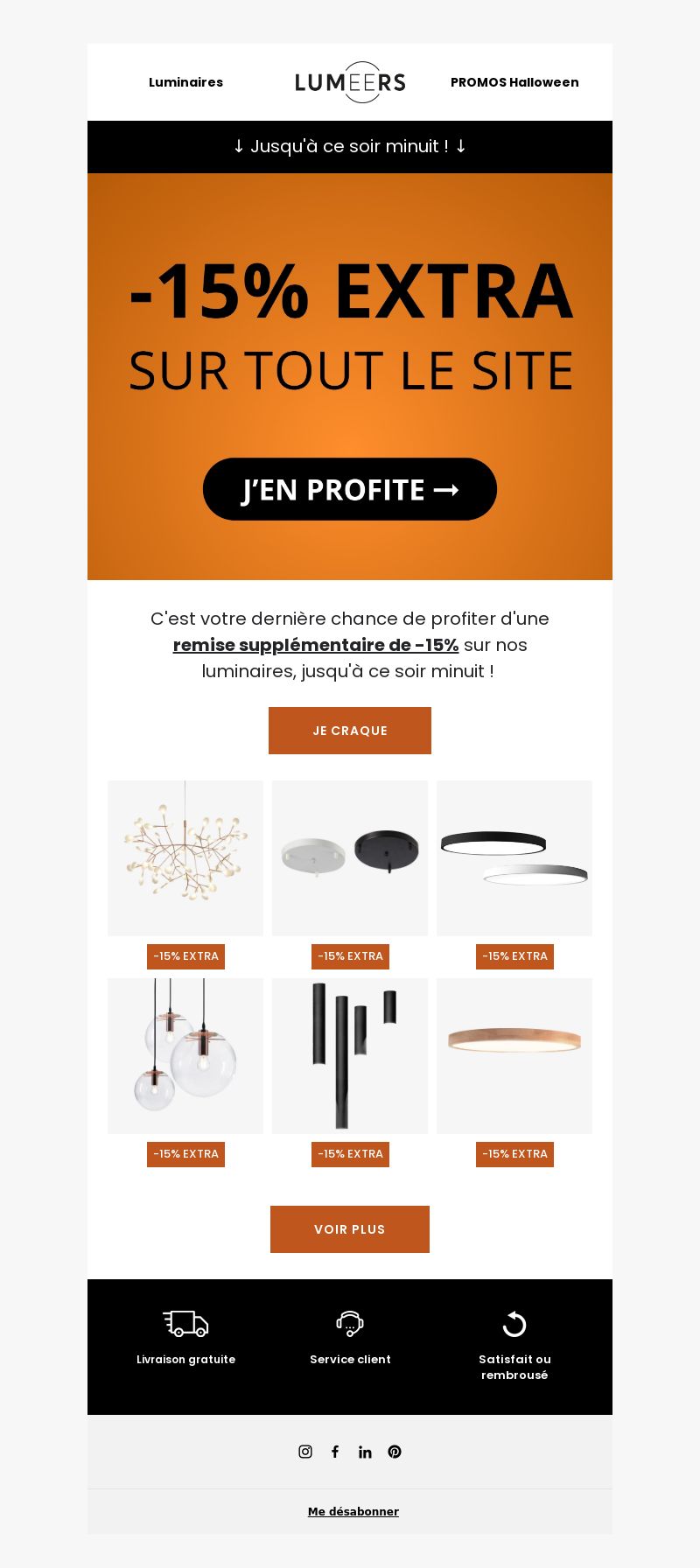Image resolution: width=700 pixels, height=1568 pixels.
Task: Open the black and white ring ceiling light tile
Action: point(514,858)
